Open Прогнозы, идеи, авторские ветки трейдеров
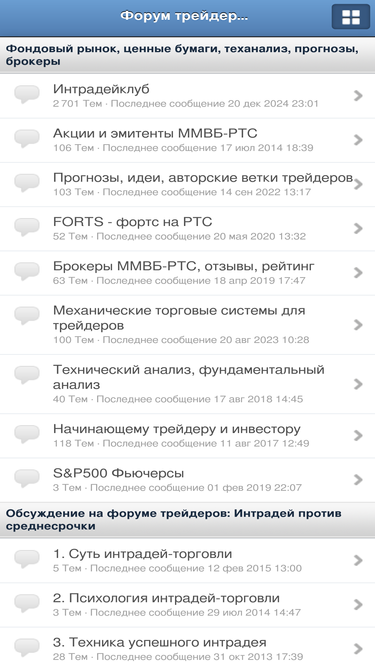The image size is (375, 667). click(188, 185)
